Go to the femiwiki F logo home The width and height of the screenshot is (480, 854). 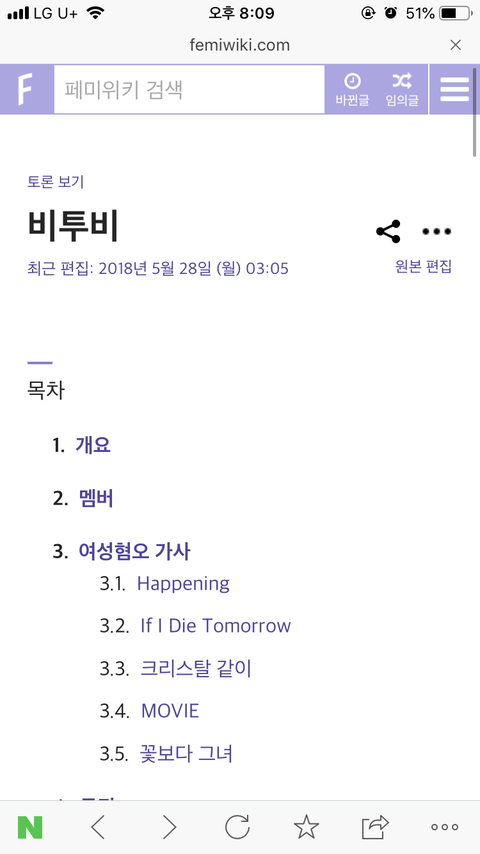click(26, 89)
